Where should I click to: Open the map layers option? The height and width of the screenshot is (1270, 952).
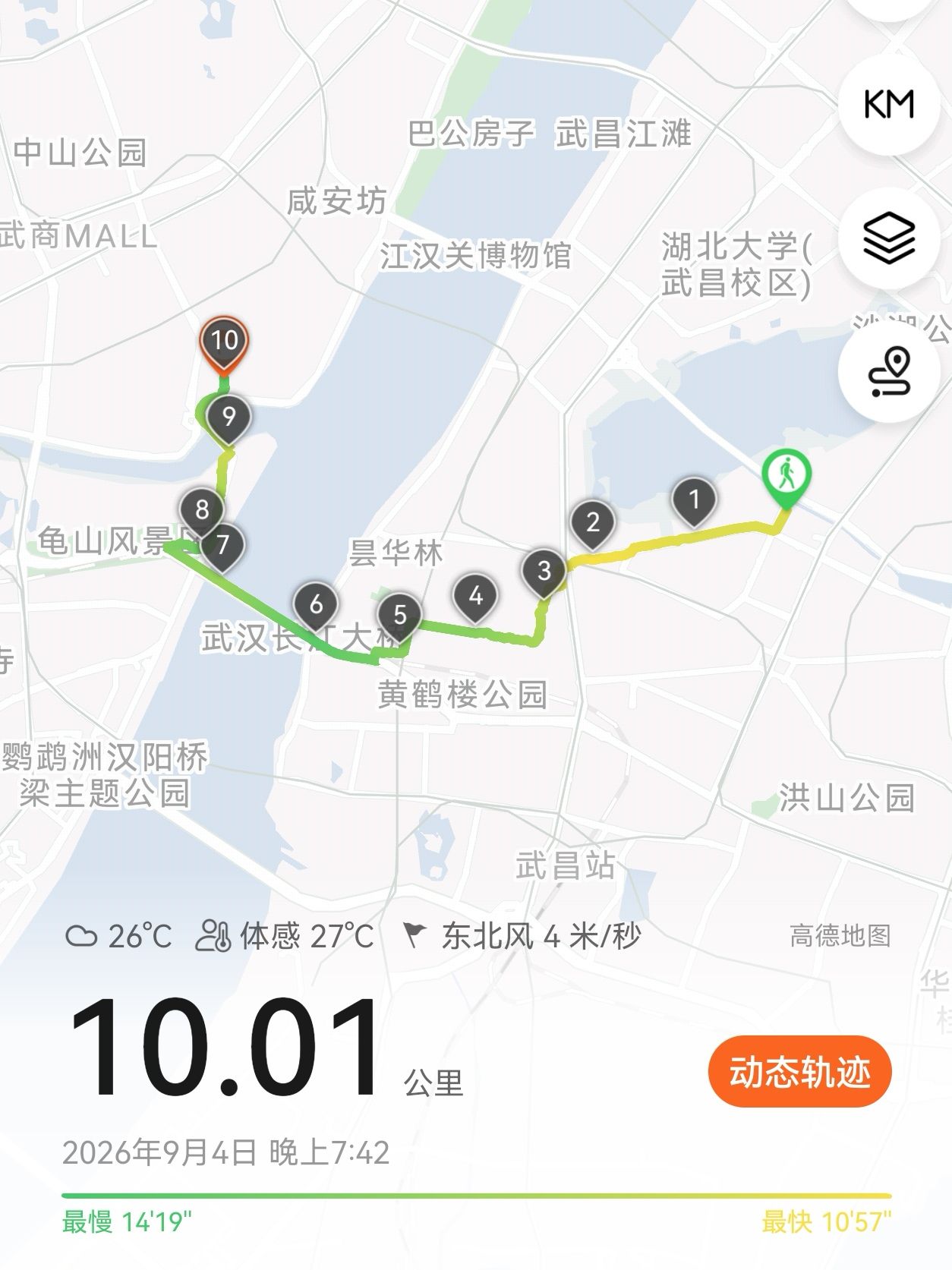(x=889, y=238)
